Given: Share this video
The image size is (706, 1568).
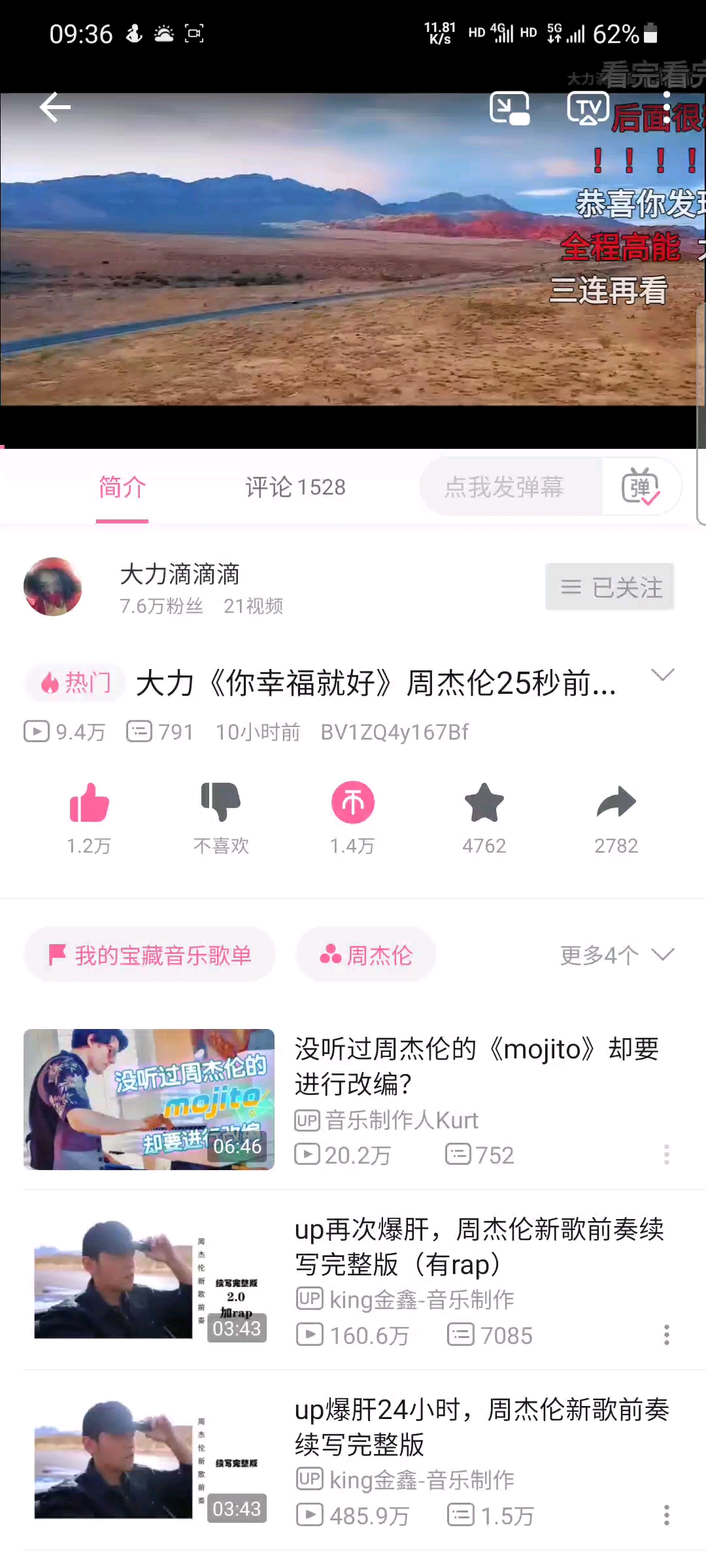Looking at the screenshot, I should 616,804.
